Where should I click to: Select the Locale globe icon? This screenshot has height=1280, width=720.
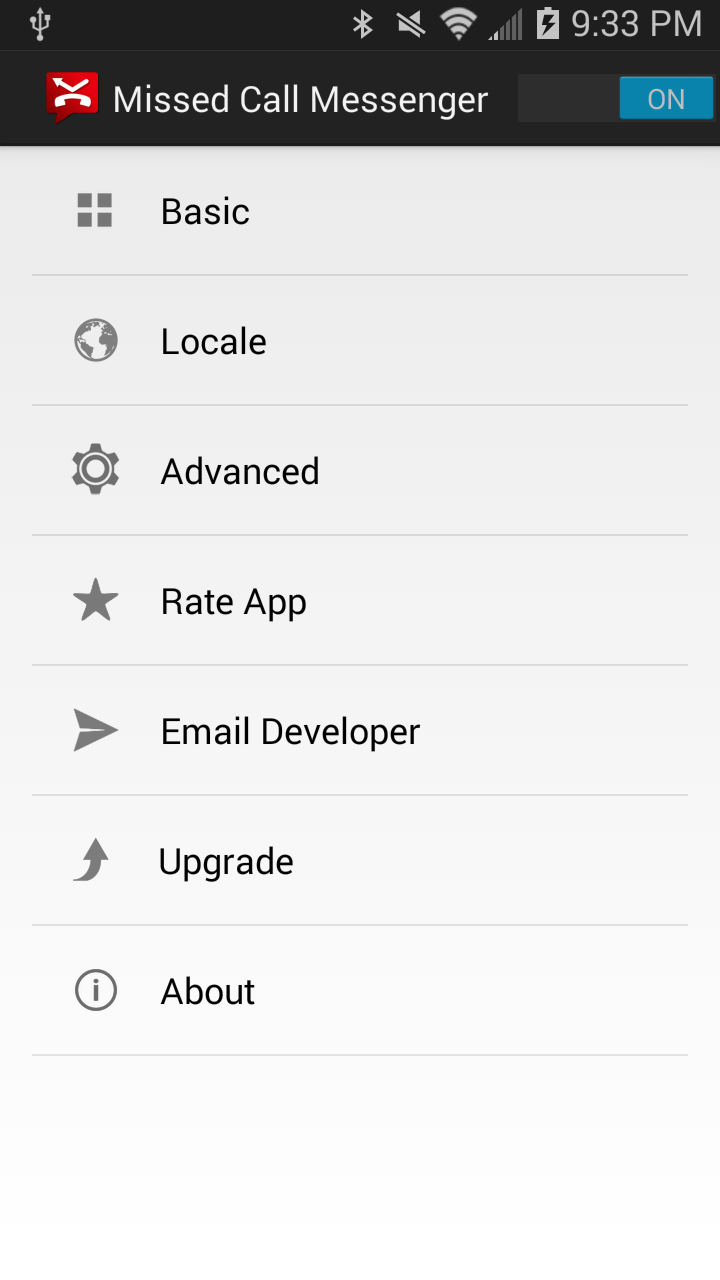click(x=94, y=340)
